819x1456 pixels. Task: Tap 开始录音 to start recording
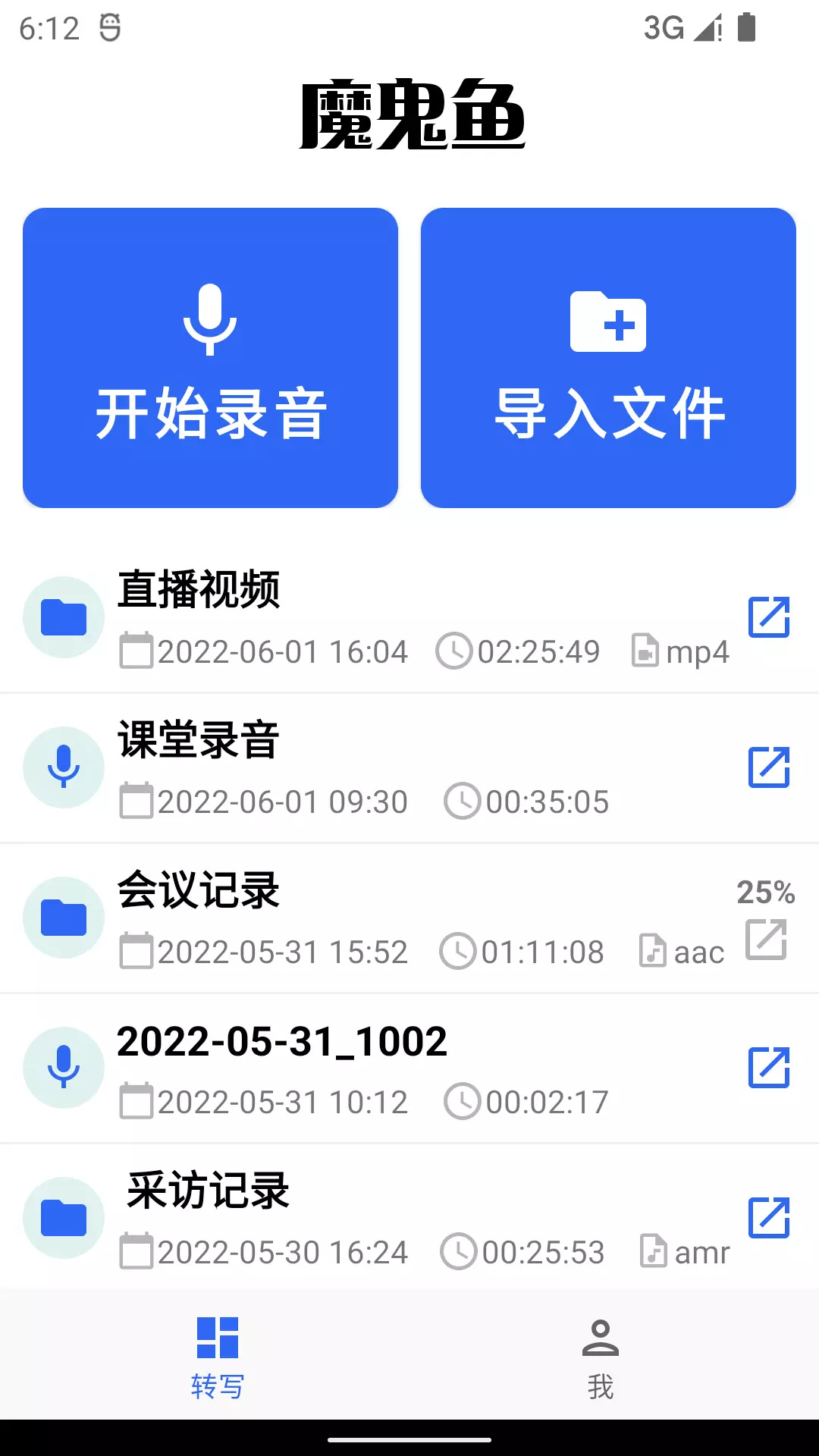210,357
